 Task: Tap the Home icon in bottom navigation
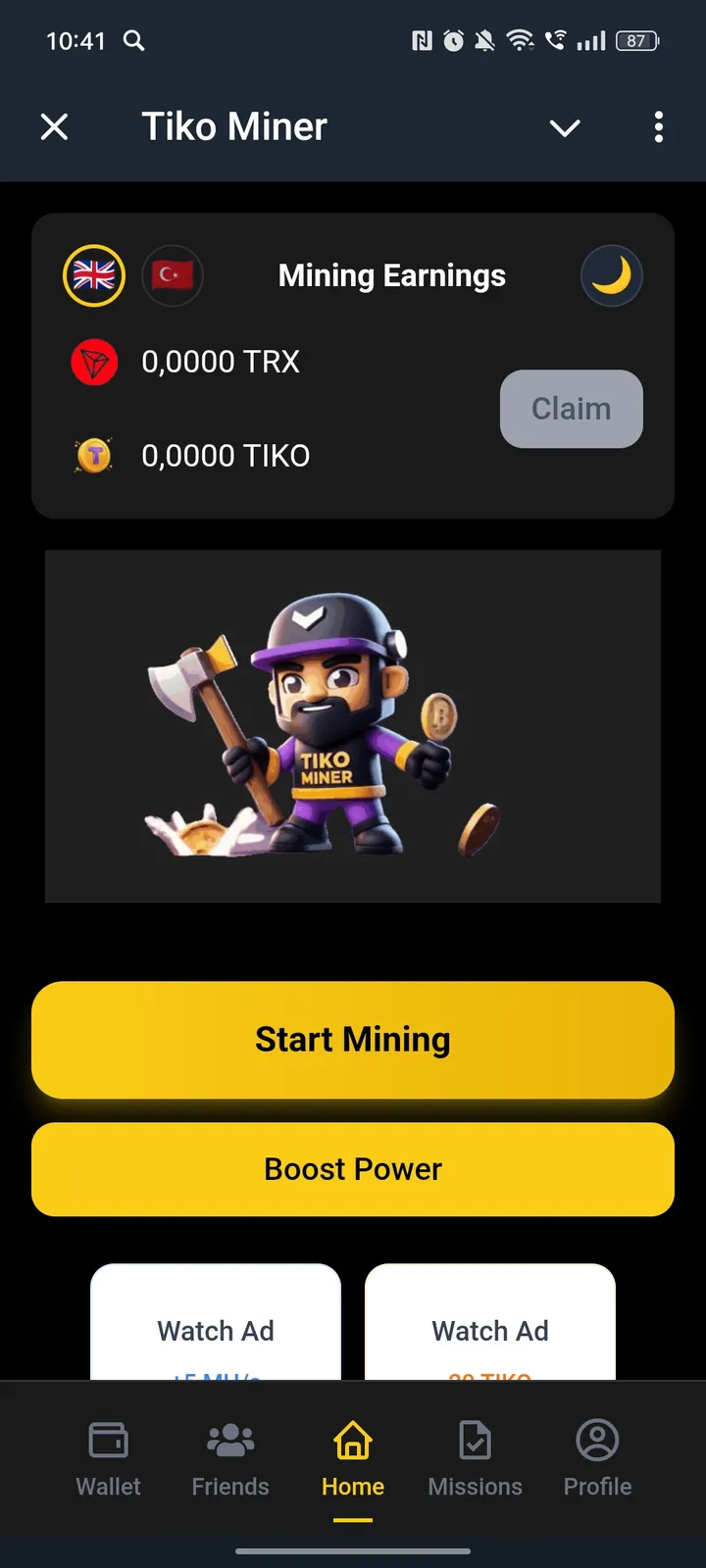tap(352, 1441)
